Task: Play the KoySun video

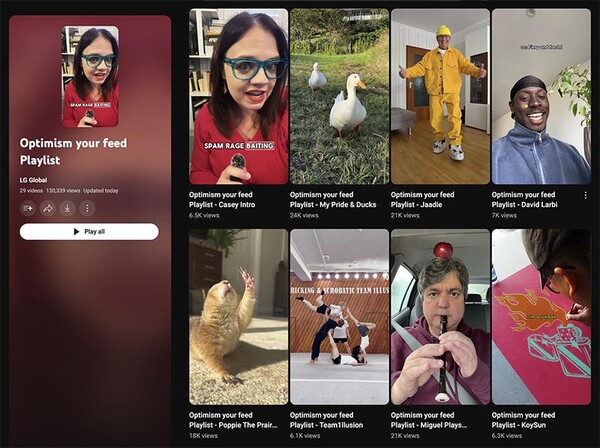Action: click(x=541, y=316)
